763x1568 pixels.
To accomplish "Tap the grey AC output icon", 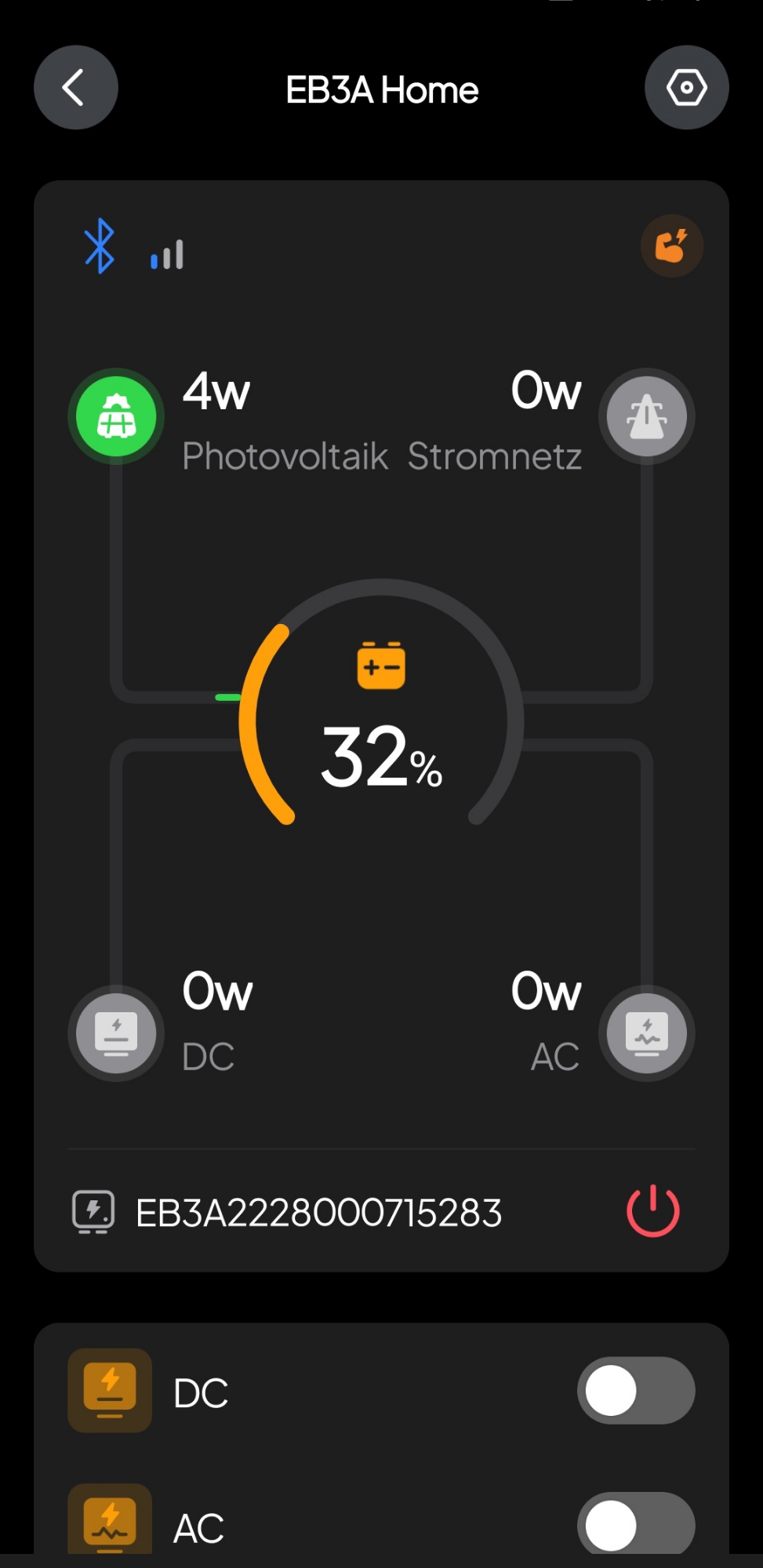I will 647,1033.
